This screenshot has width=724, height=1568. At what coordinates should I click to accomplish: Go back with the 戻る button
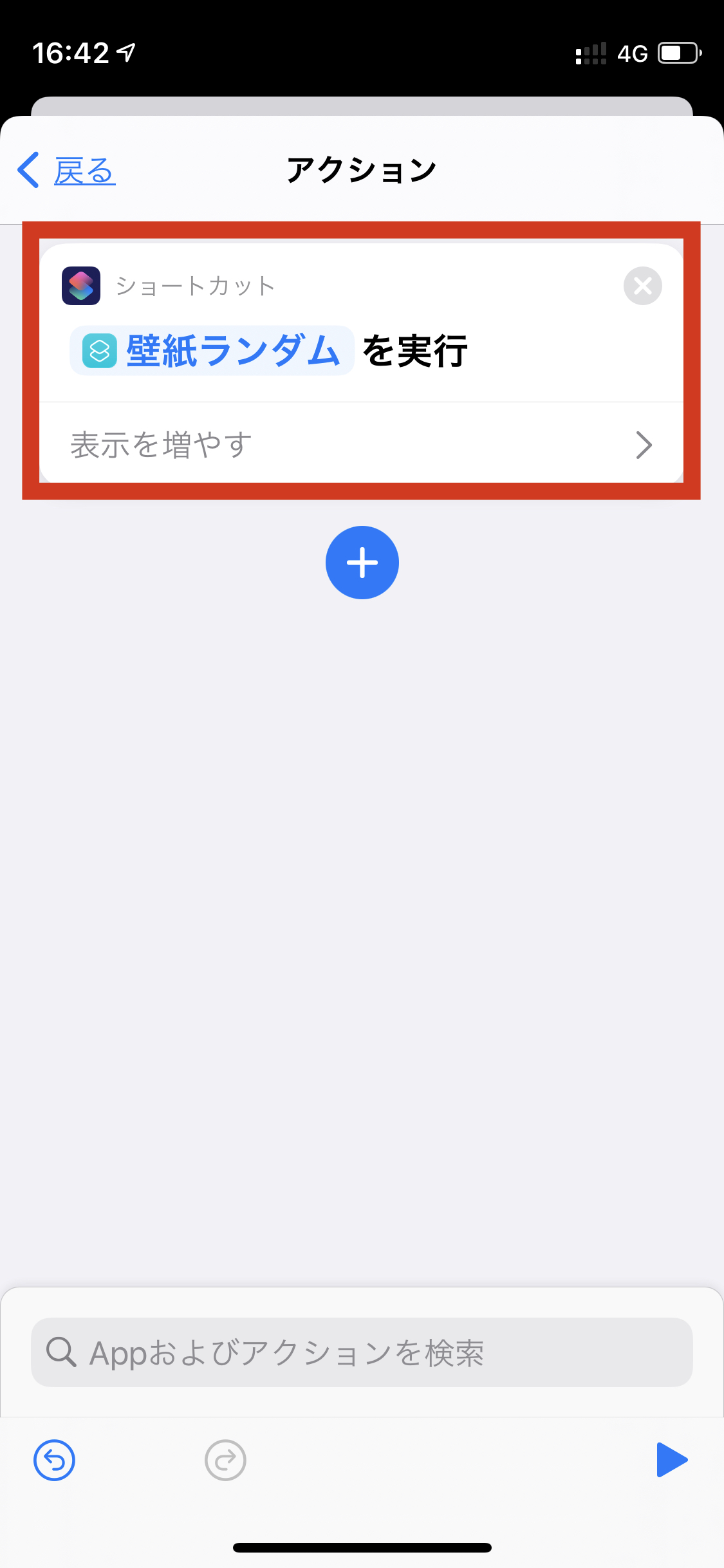pyautogui.click(x=66, y=171)
